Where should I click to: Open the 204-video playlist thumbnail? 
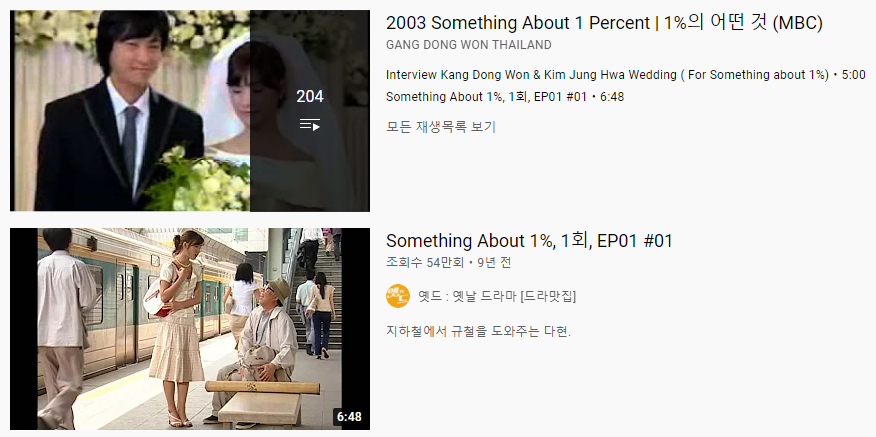coord(189,110)
